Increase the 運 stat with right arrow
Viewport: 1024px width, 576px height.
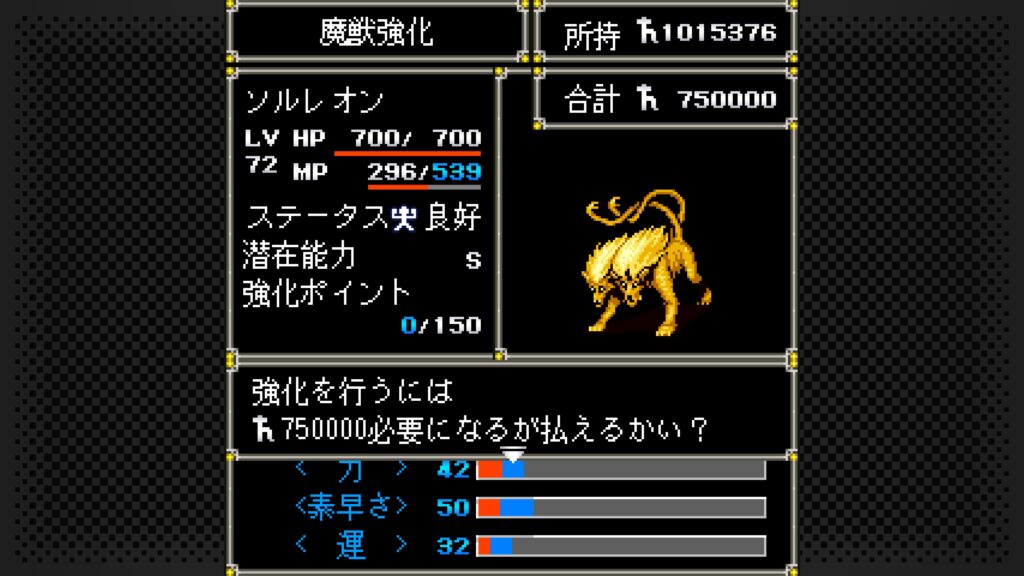(402, 546)
